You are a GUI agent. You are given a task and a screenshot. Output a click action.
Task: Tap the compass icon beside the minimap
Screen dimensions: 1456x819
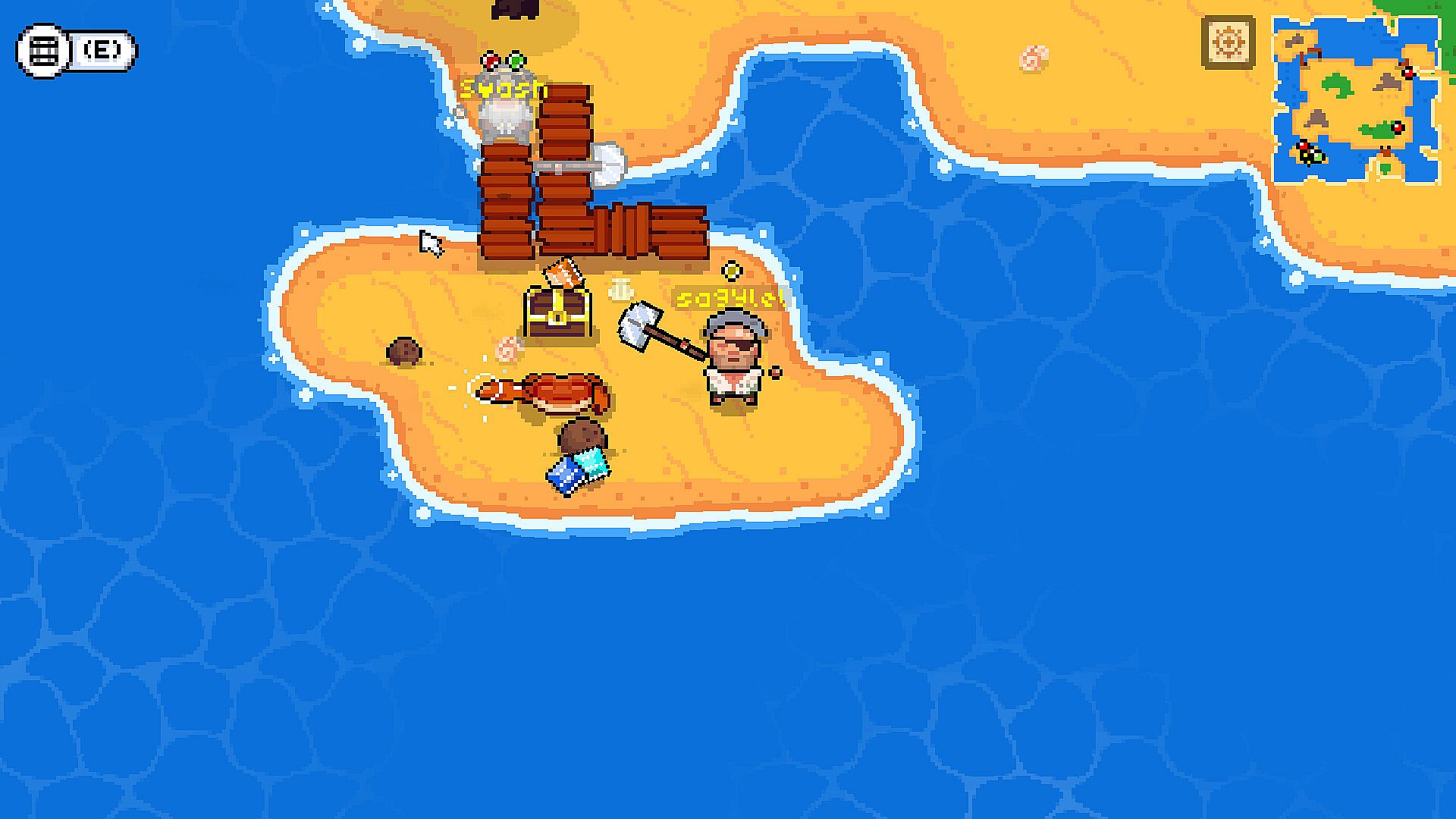(1228, 42)
